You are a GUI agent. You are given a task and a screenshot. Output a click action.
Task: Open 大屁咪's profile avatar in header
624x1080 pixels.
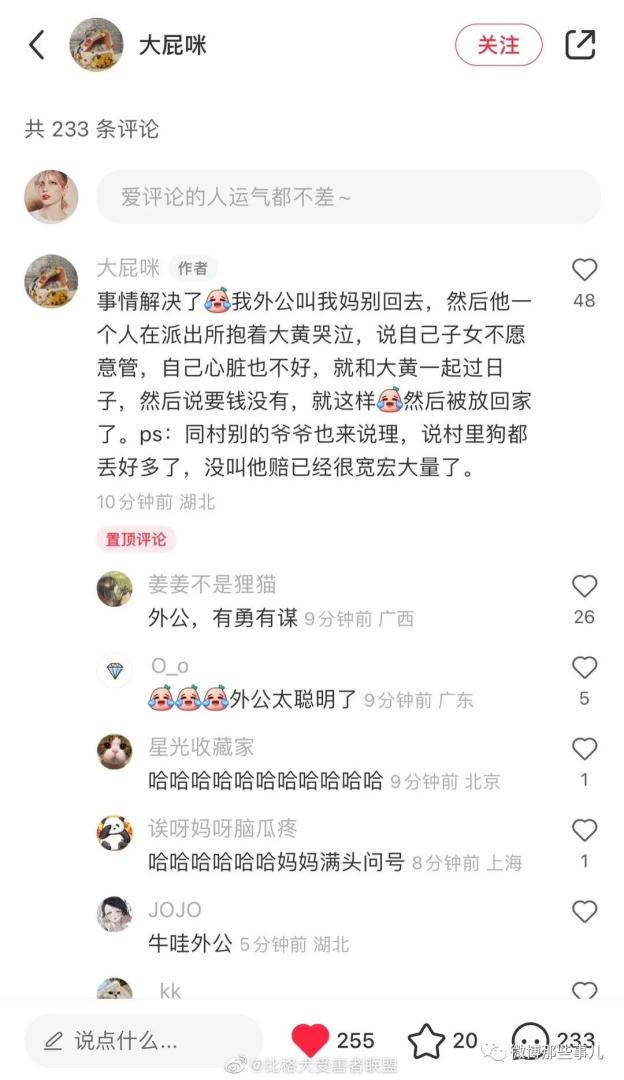(x=96, y=45)
